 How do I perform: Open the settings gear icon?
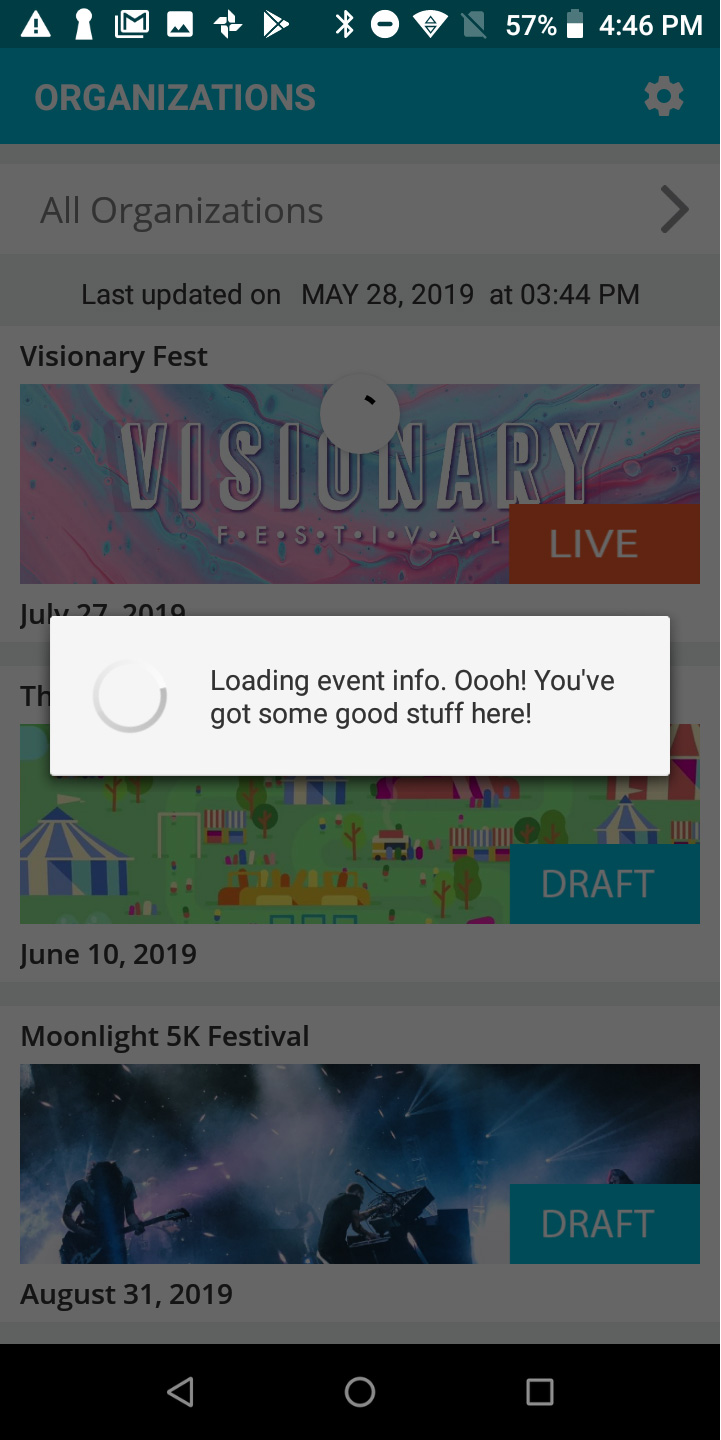(663, 97)
